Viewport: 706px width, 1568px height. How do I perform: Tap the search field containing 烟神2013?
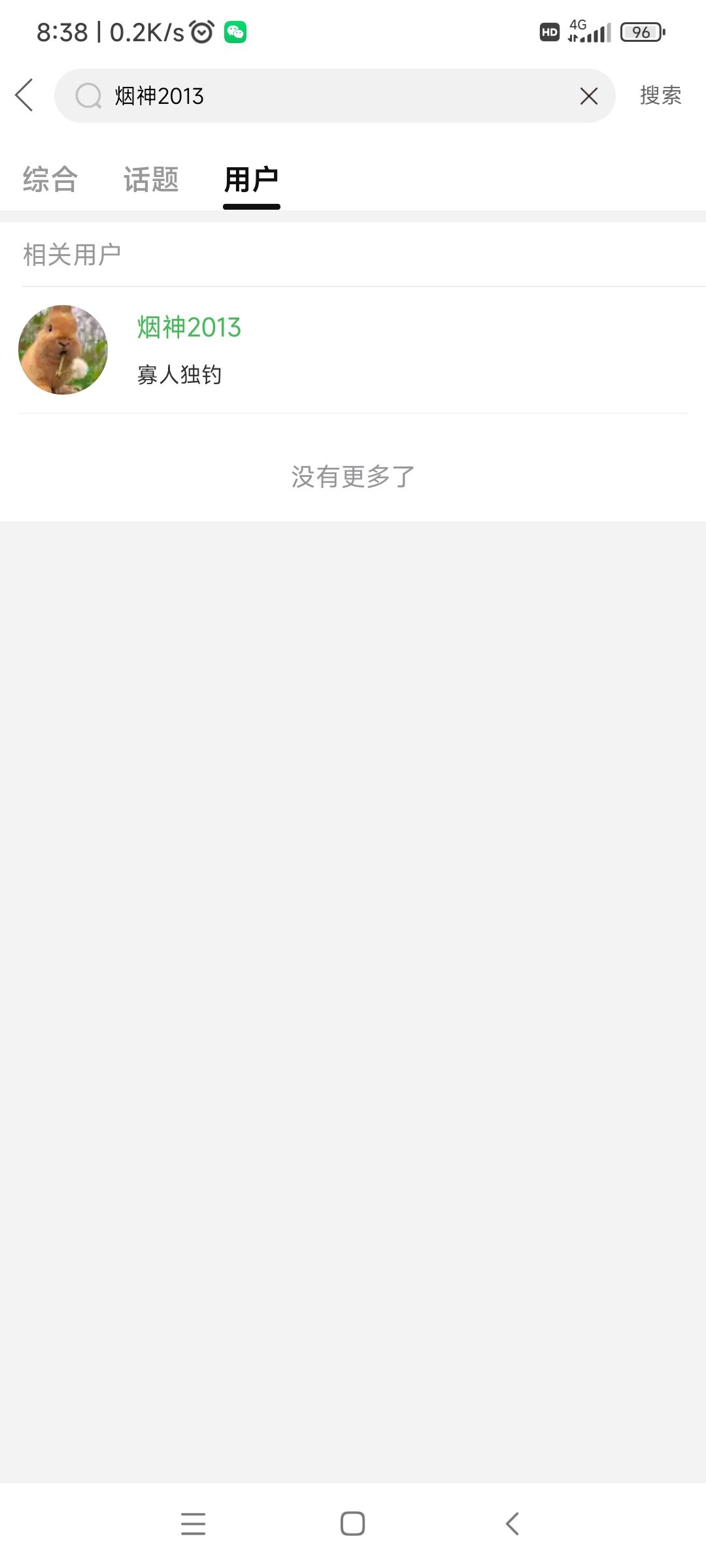327,95
